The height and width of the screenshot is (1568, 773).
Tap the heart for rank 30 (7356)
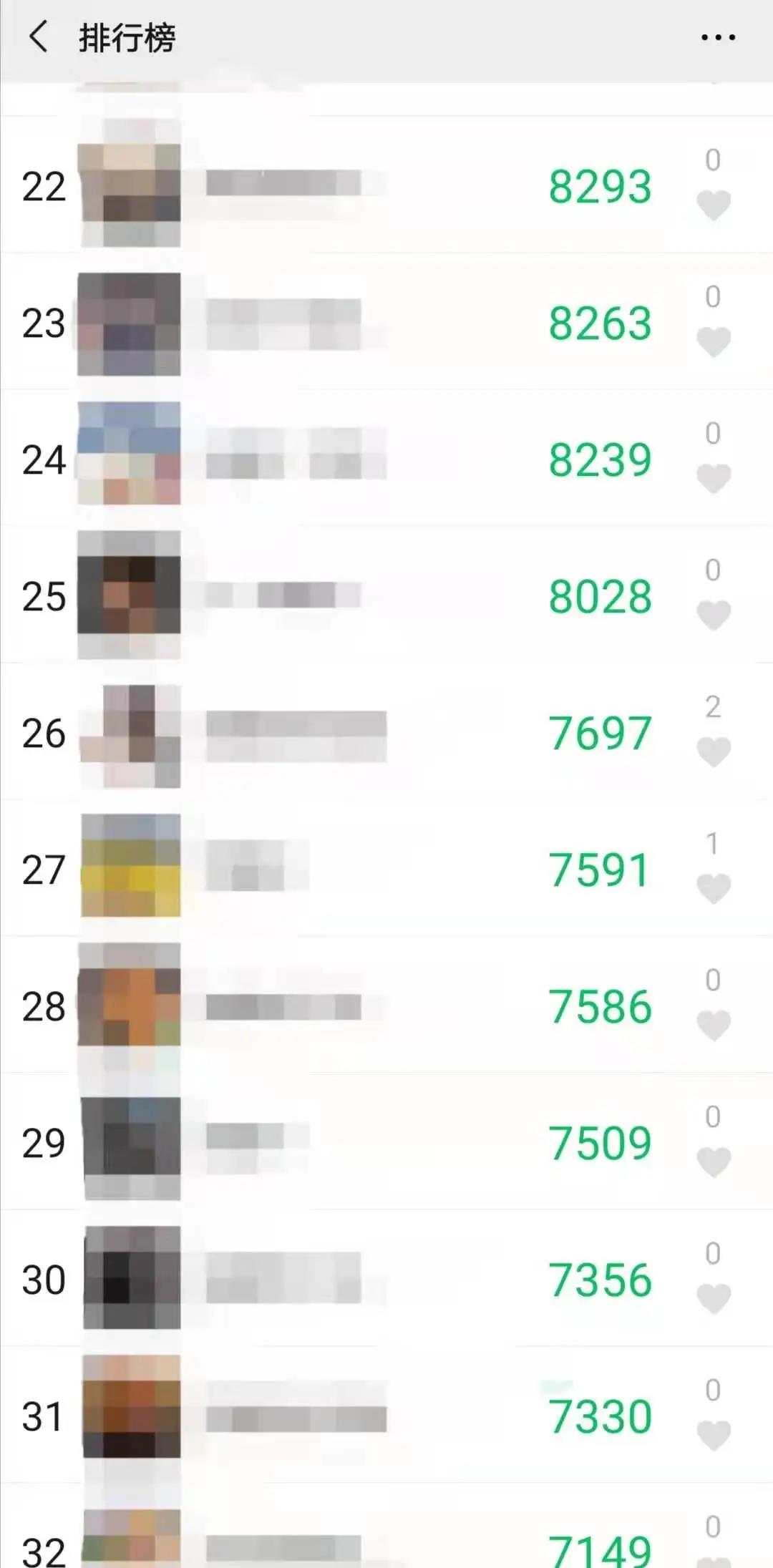714,1300
